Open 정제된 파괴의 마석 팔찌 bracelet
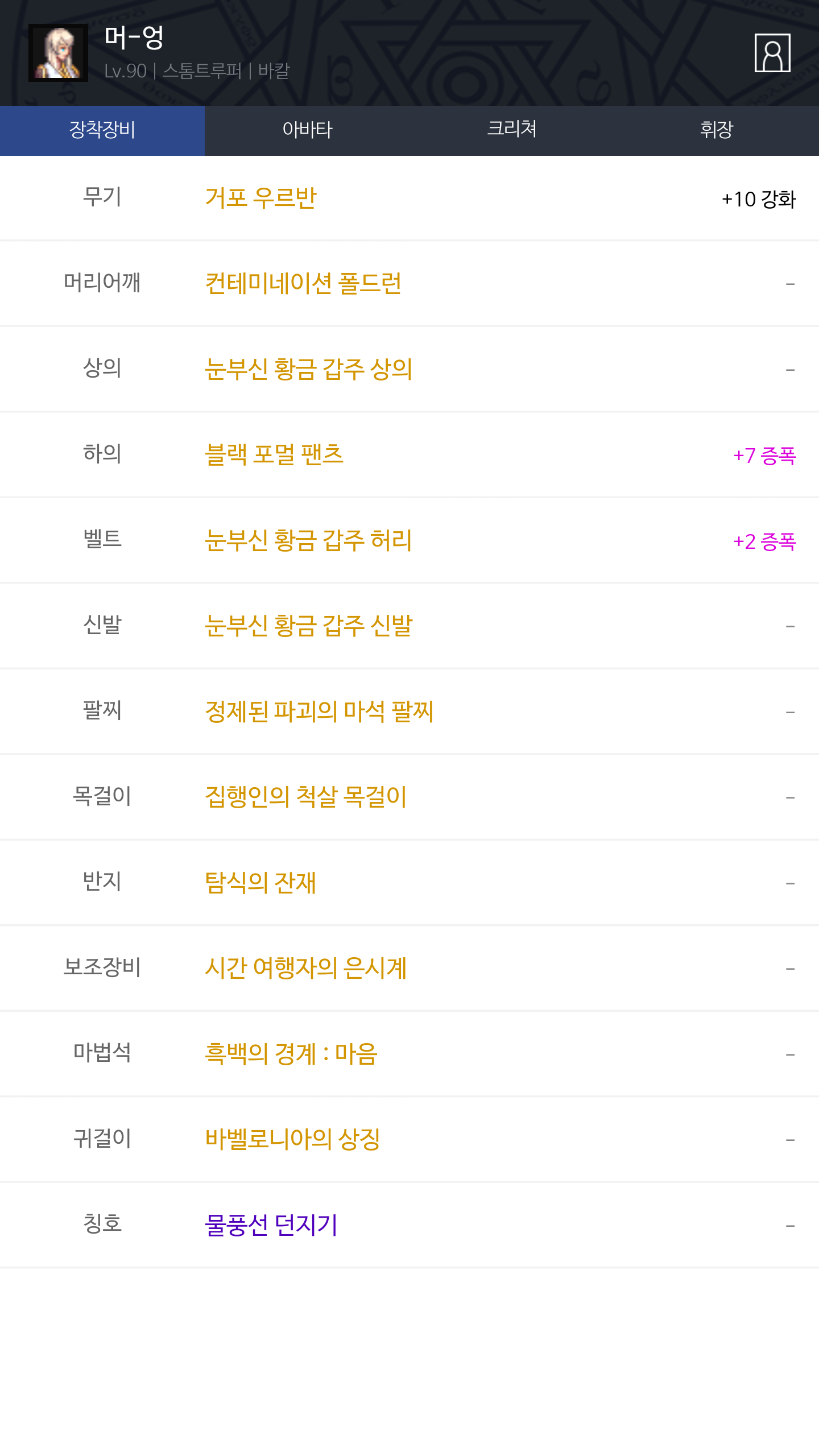This screenshot has height=1456, width=819. click(x=319, y=712)
